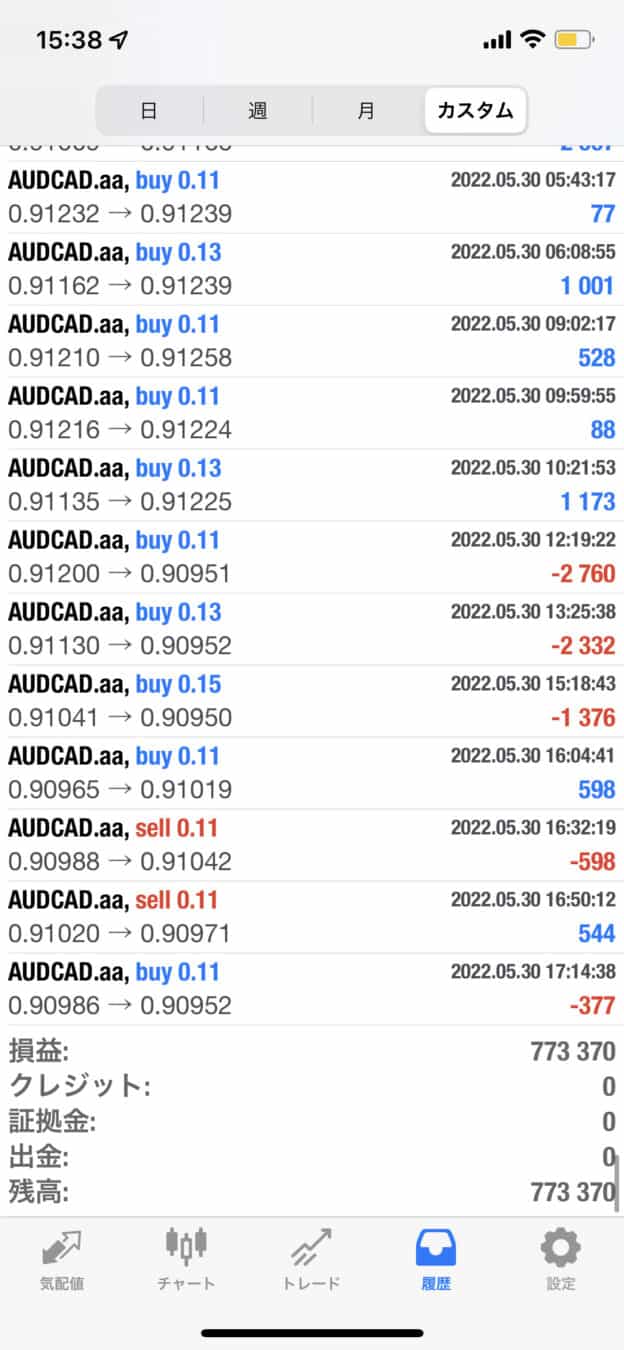
Task: Open 設定 settings
Action: click(x=561, y=1259)
